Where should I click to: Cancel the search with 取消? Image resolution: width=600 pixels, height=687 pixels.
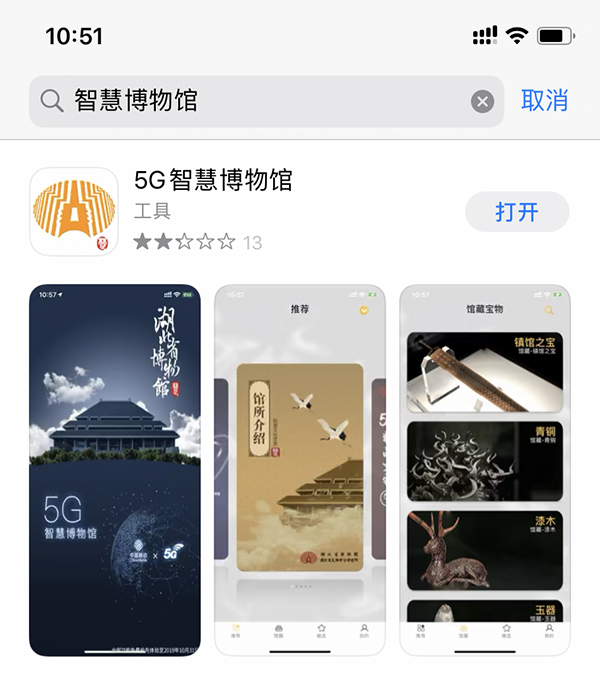[544, 101]
